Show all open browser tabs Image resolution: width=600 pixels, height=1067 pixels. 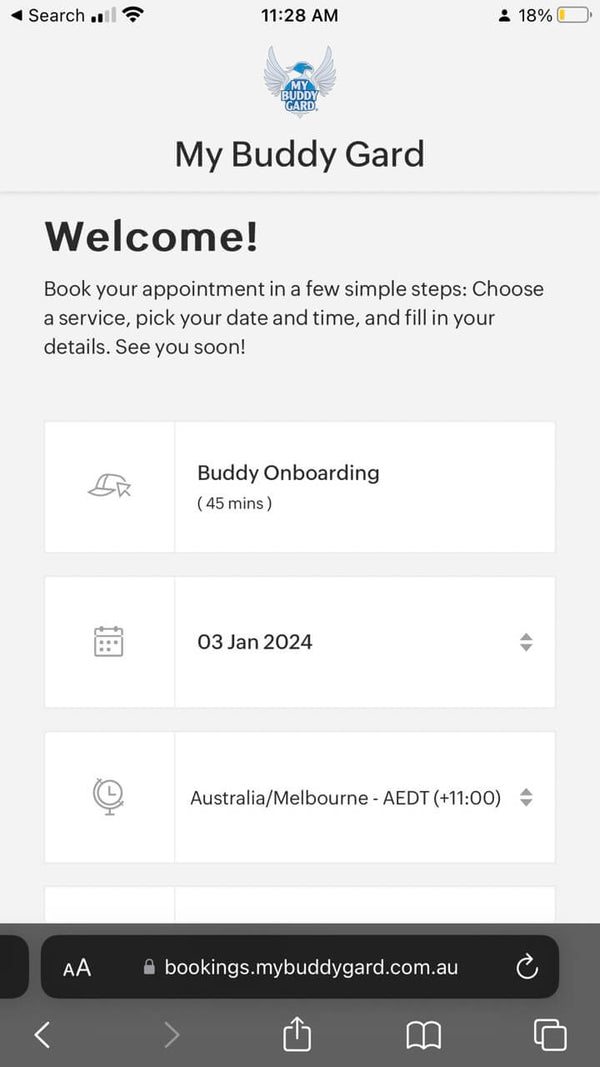[550, 1034]
